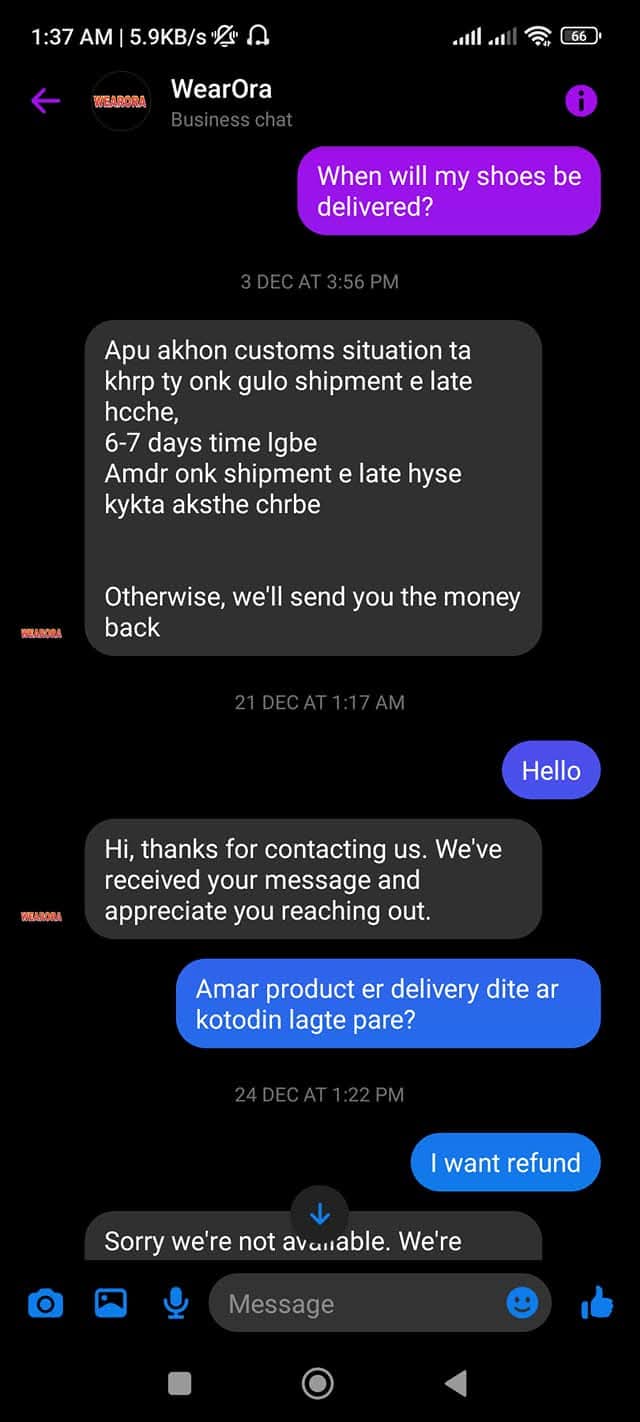Send a thumbs-up like

click(x=597, y=1302)
